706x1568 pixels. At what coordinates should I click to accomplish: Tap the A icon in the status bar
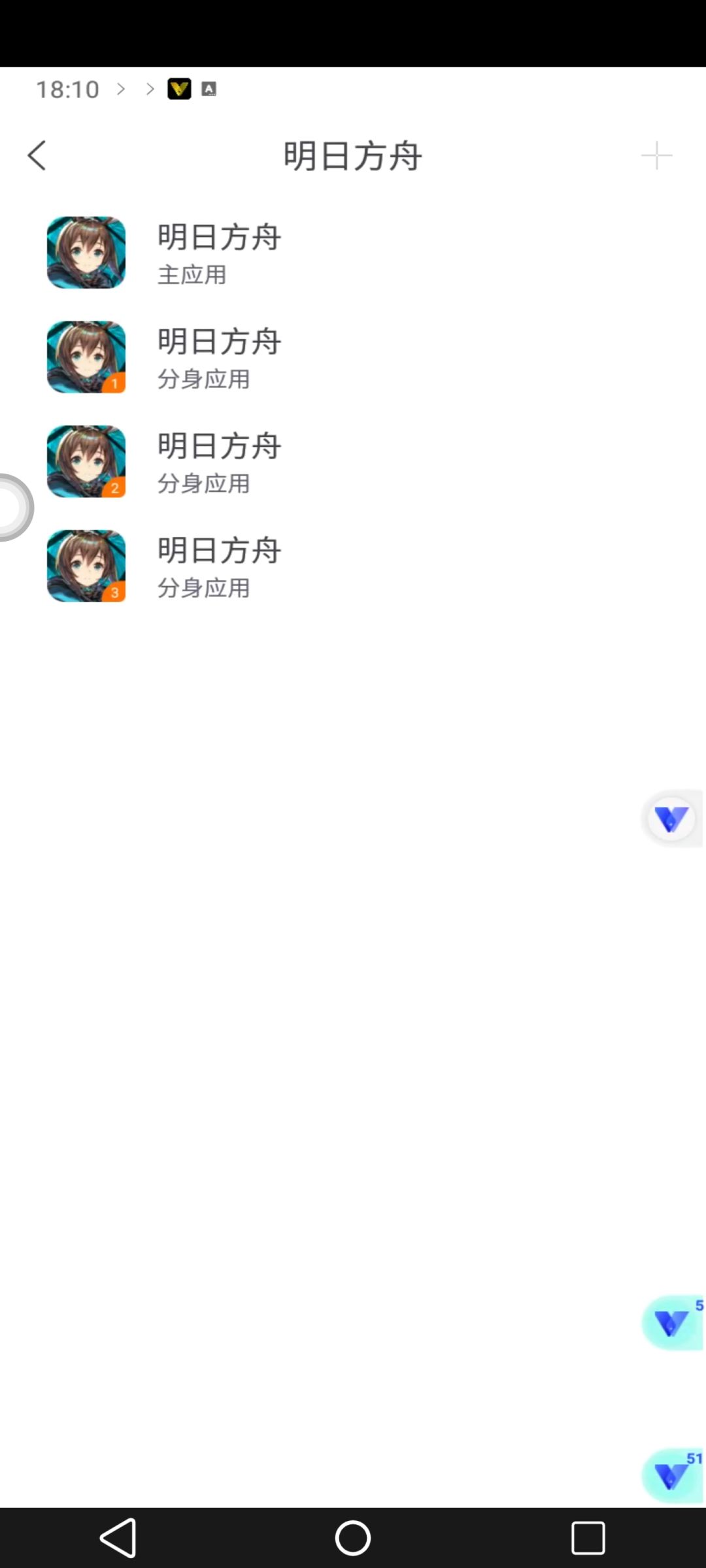pyautogui.click(x=209, y=89)
